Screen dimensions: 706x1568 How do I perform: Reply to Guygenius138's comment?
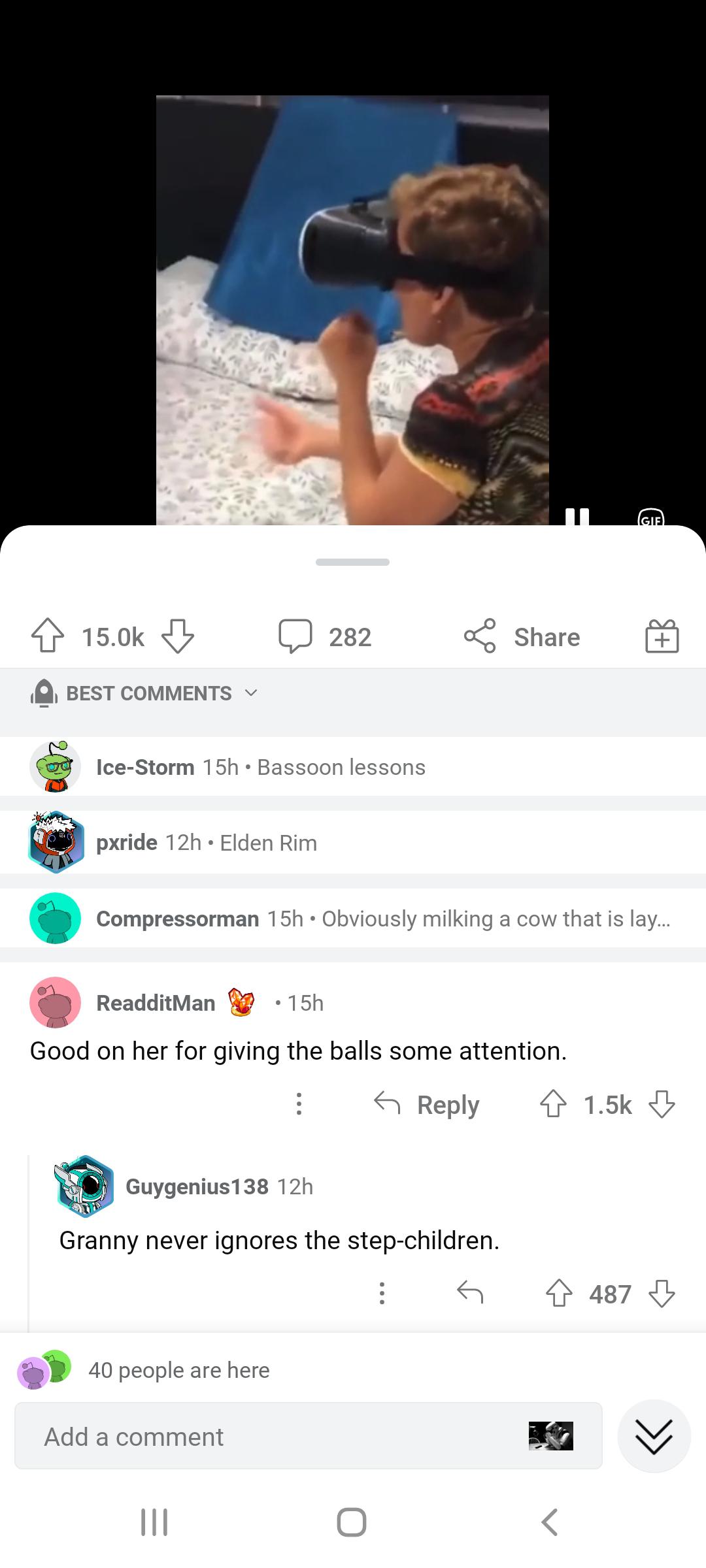[x=470, y=1294]
